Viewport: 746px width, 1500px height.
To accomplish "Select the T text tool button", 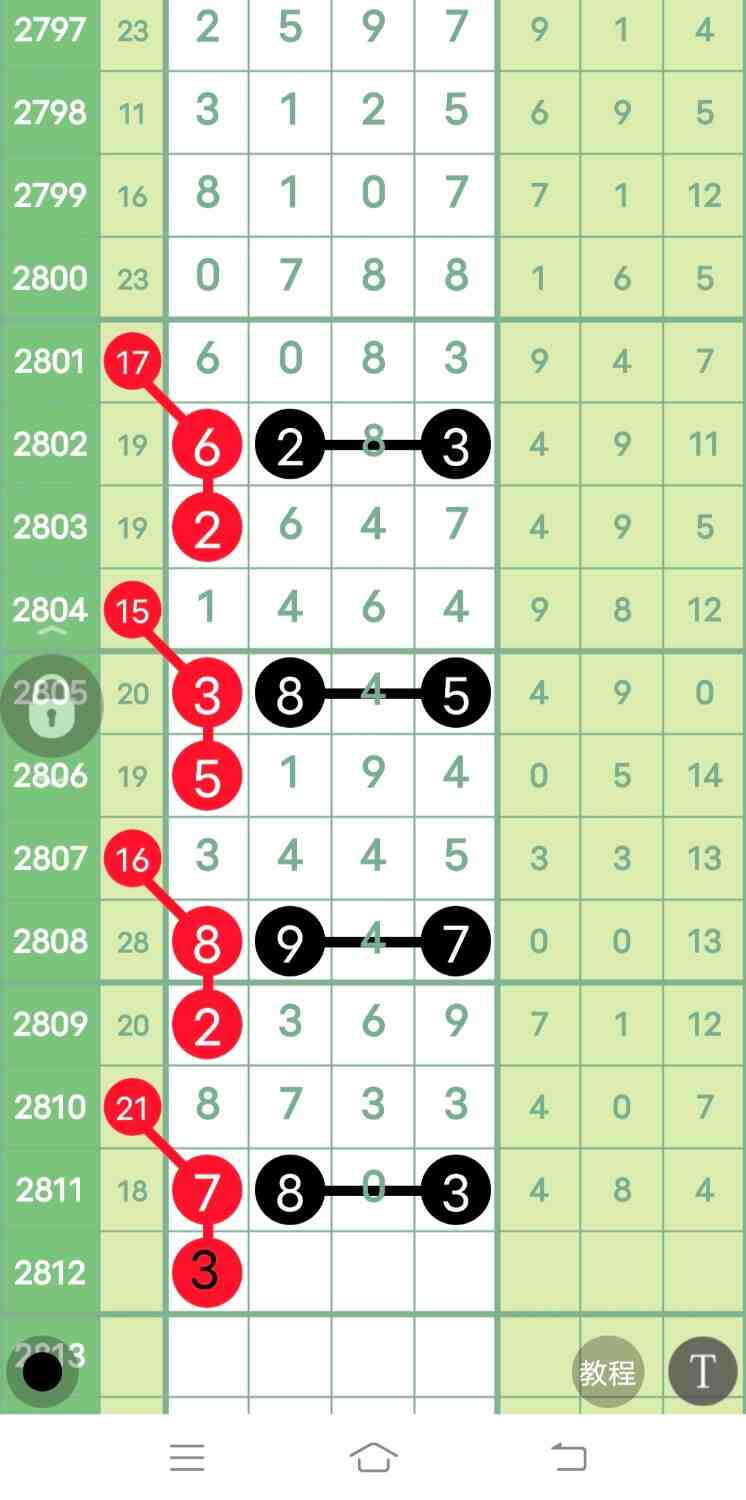I will click(701, 1372).
